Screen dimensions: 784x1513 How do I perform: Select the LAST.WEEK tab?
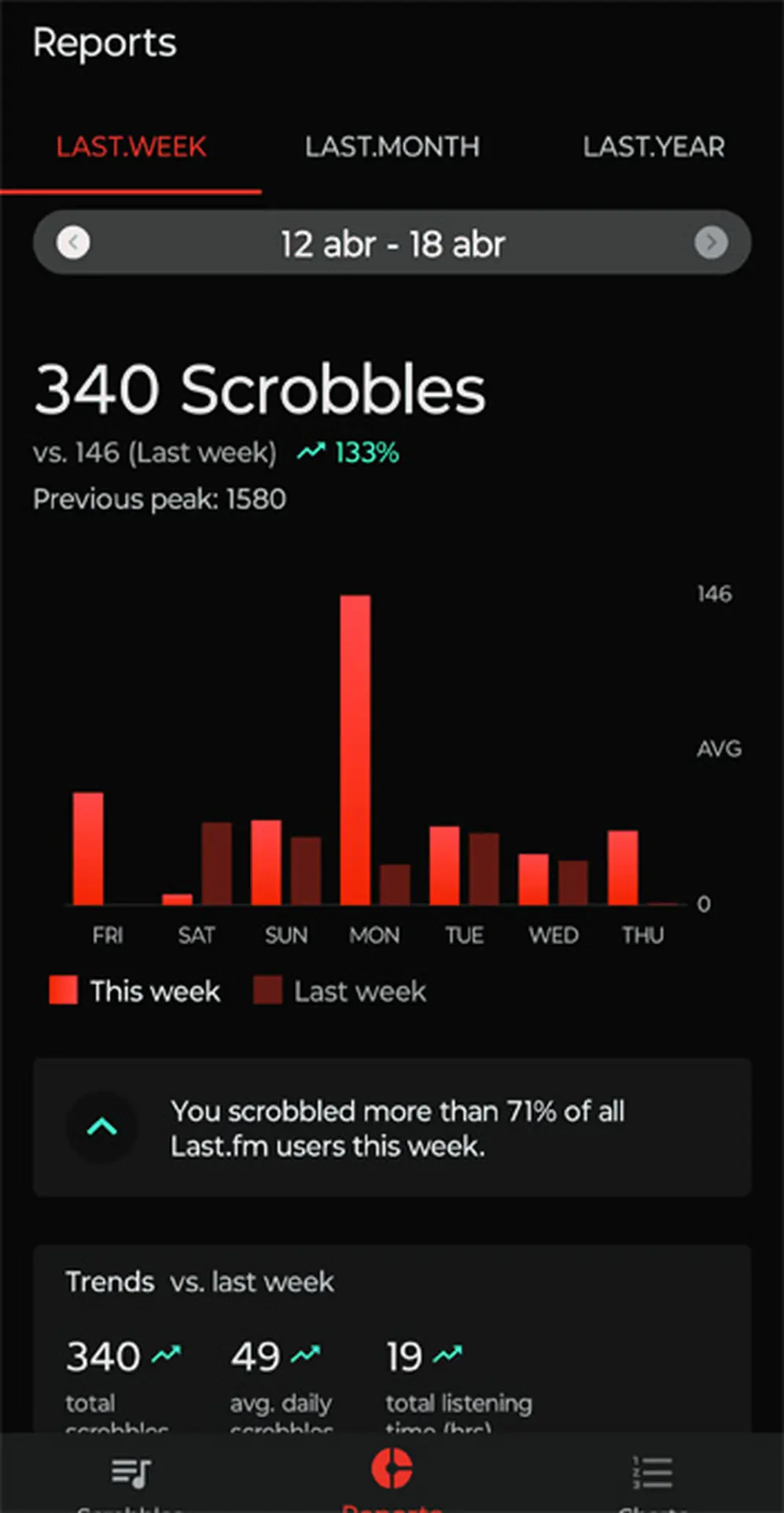[131, 146]
